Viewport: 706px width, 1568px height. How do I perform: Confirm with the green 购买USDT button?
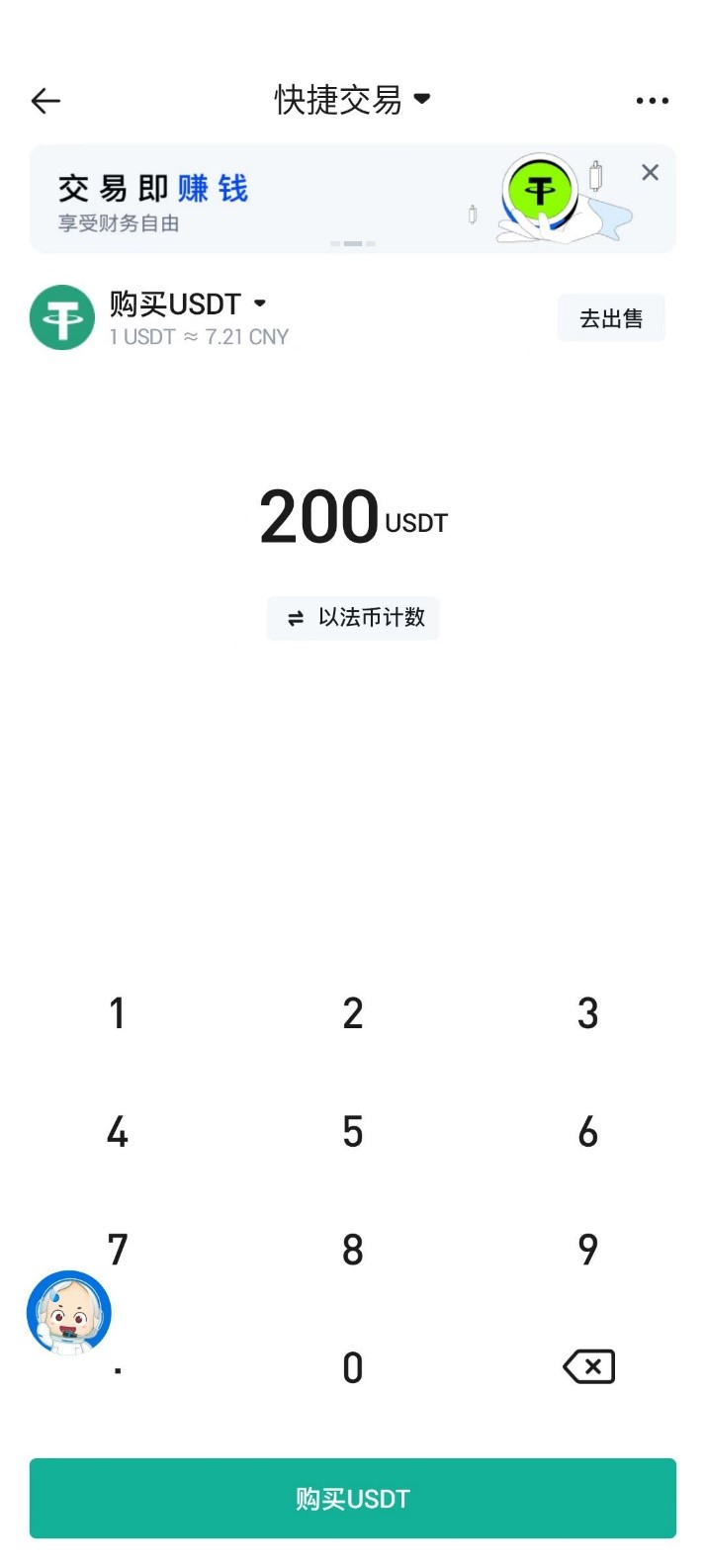353,1499
